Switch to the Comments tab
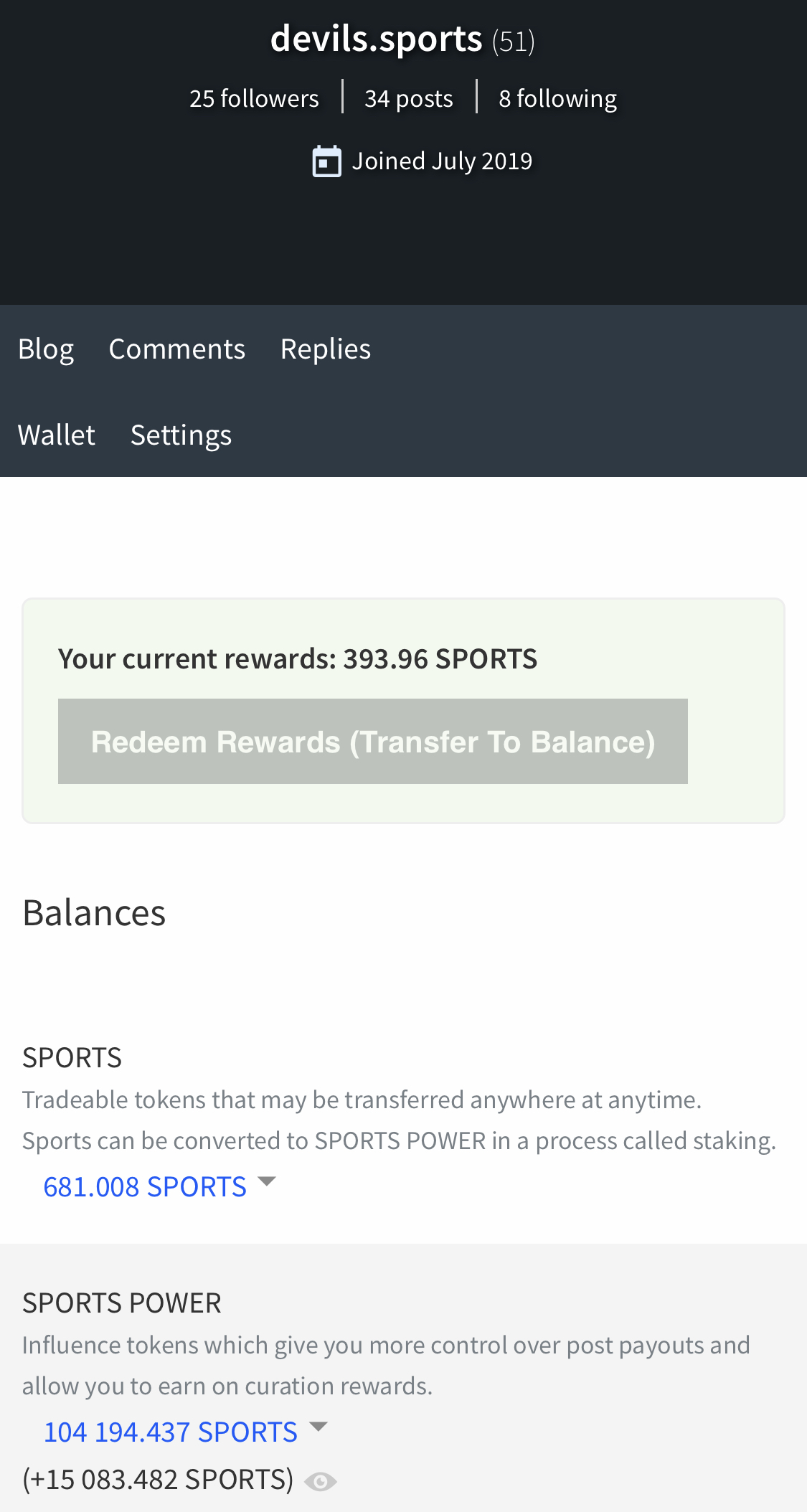The height and width of the screenshot is (1512, 807). click(176, 349)
